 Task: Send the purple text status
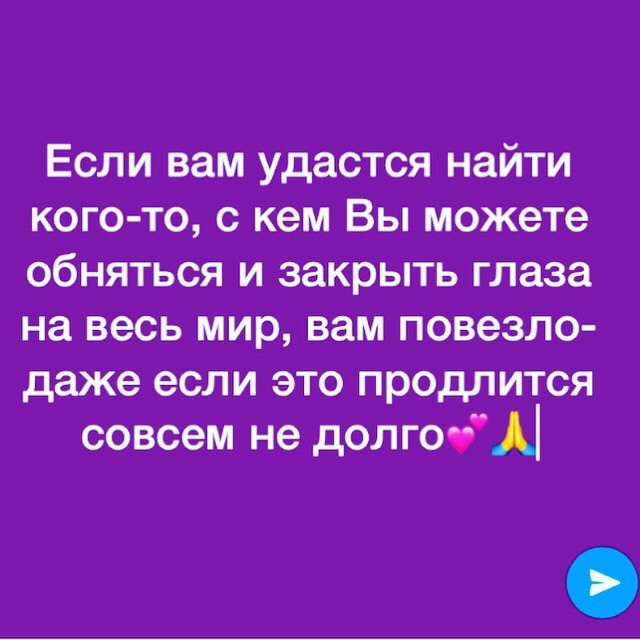601,583
